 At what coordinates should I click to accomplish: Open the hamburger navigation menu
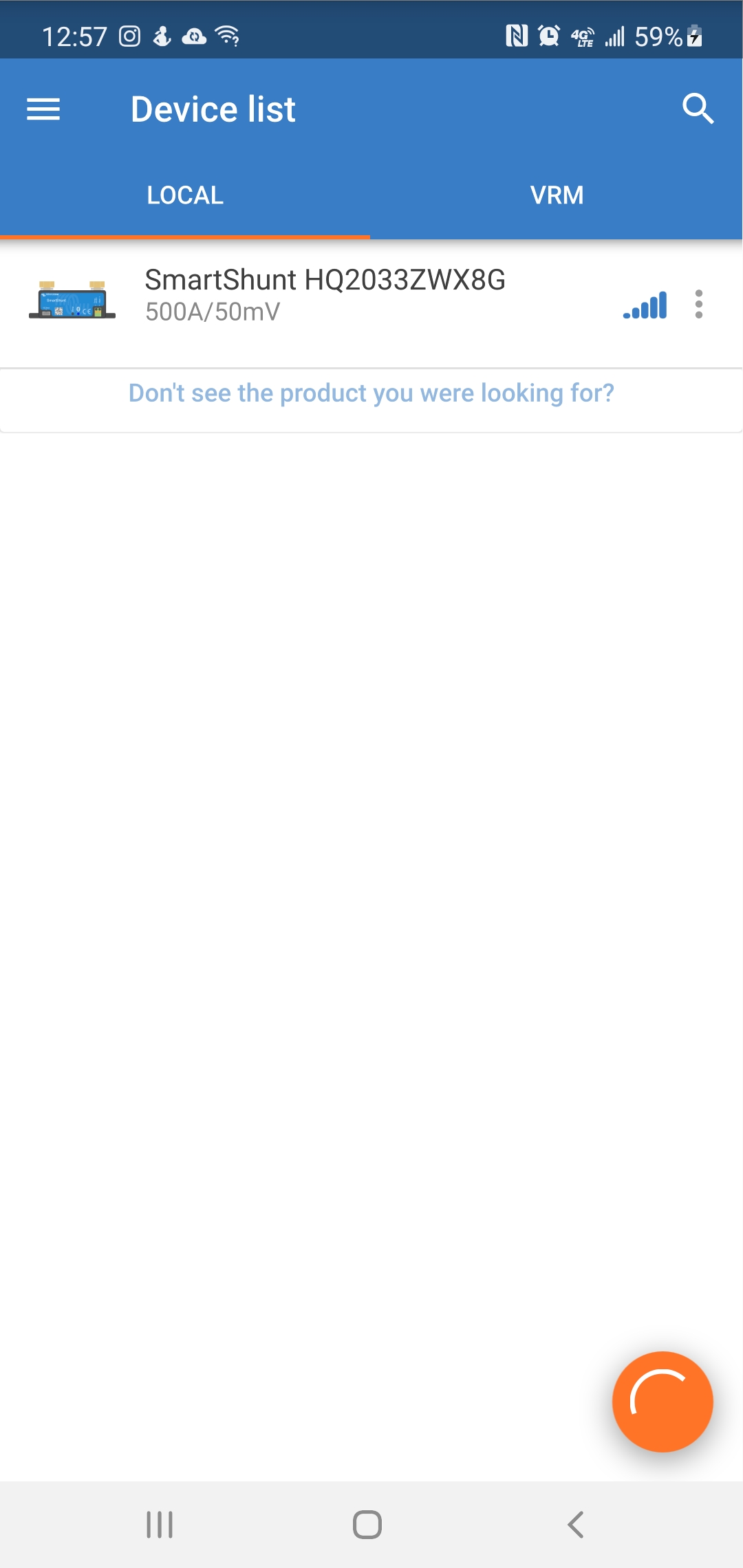tap(43, 109)
